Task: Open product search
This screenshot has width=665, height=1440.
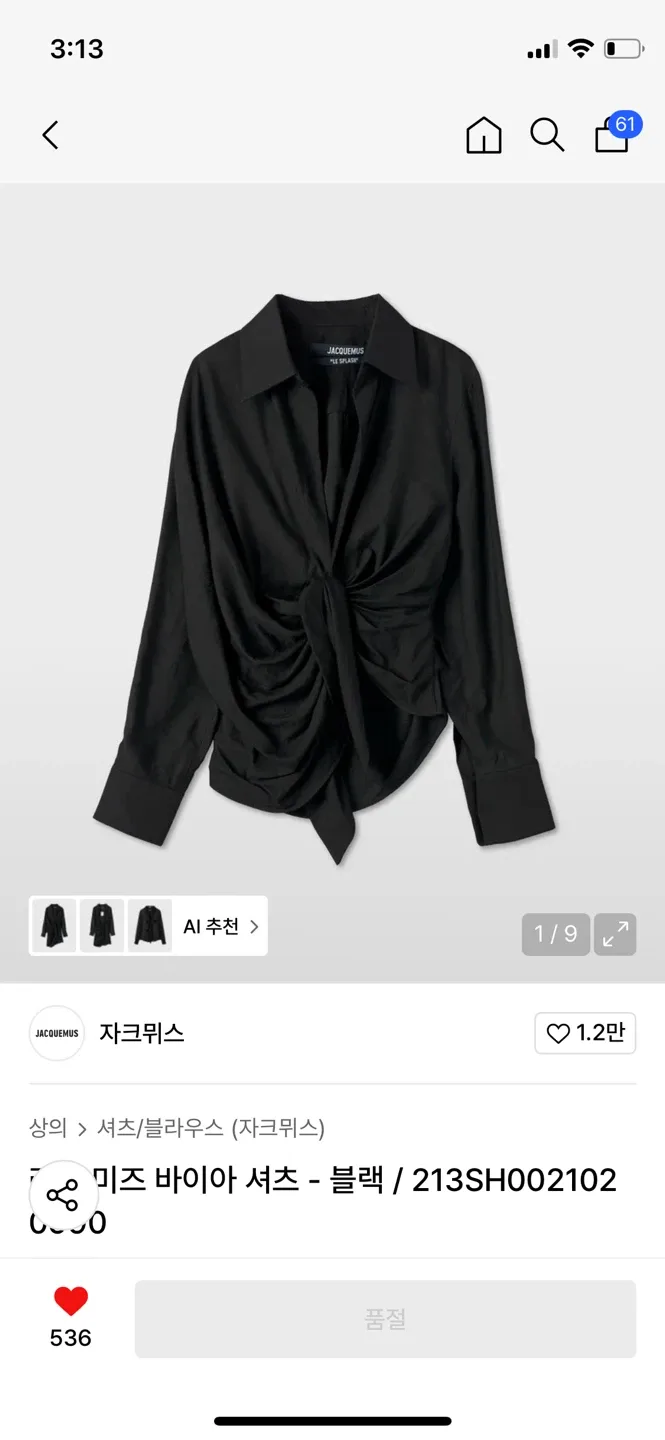Action: (x=547, y=135)
